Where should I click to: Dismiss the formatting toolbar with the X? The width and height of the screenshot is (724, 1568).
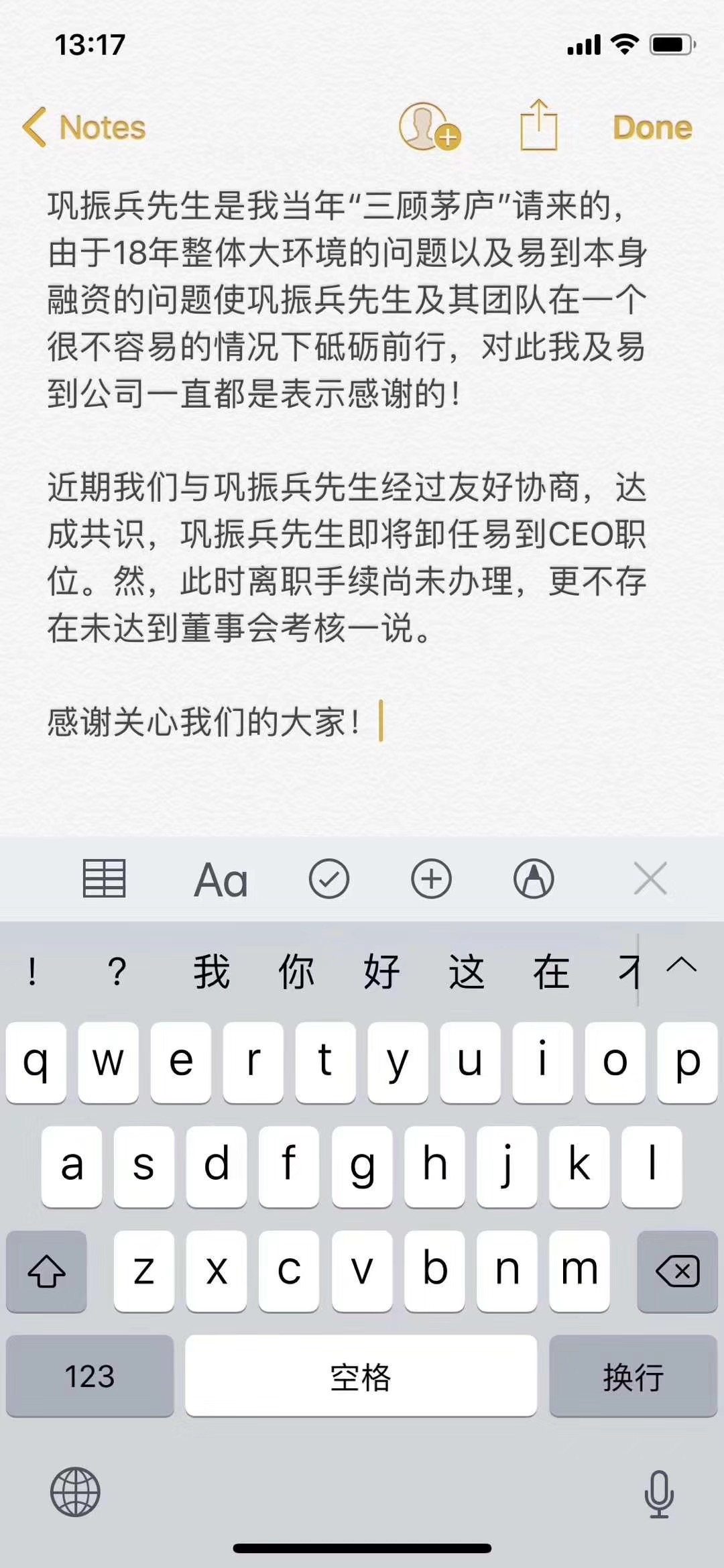point(649,879)
